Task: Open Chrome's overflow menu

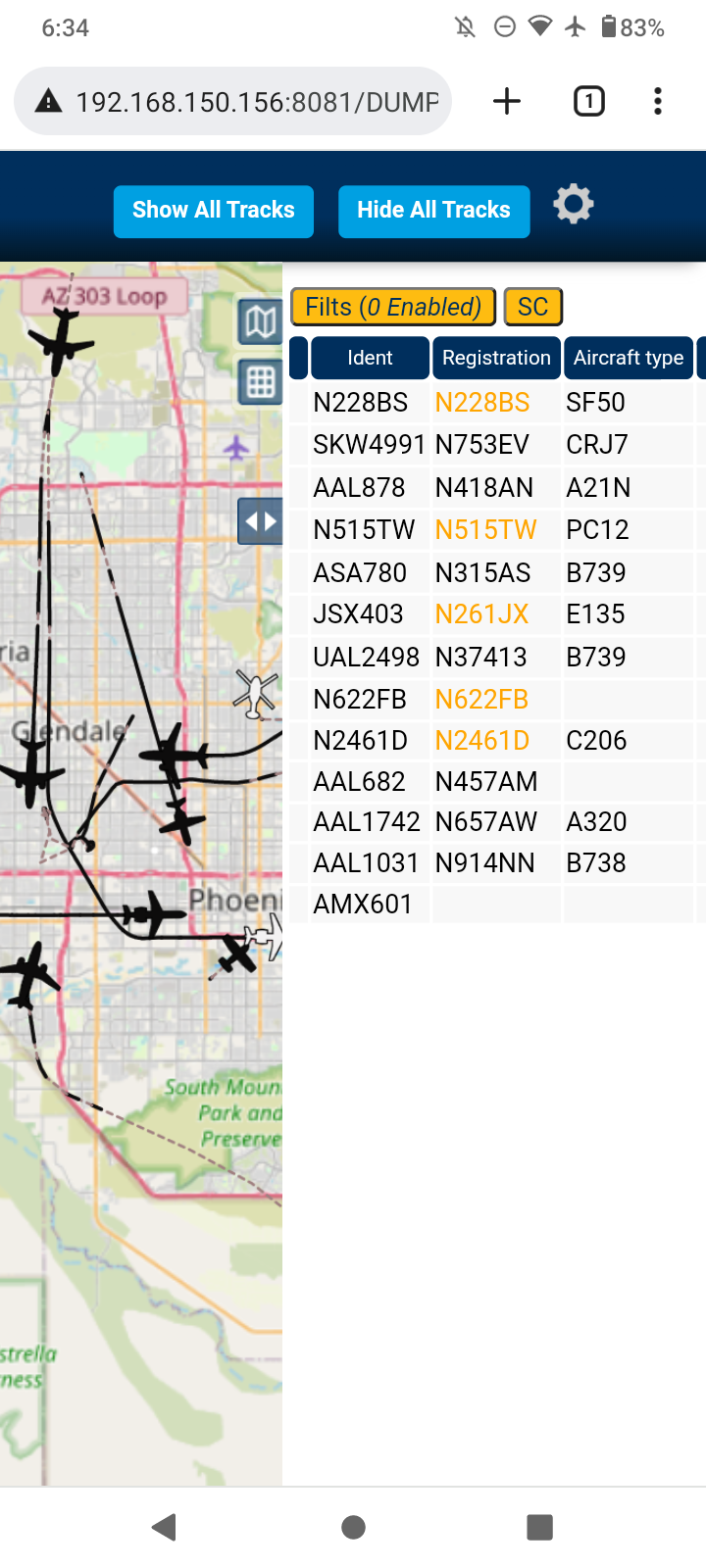Action: point(658,101)
